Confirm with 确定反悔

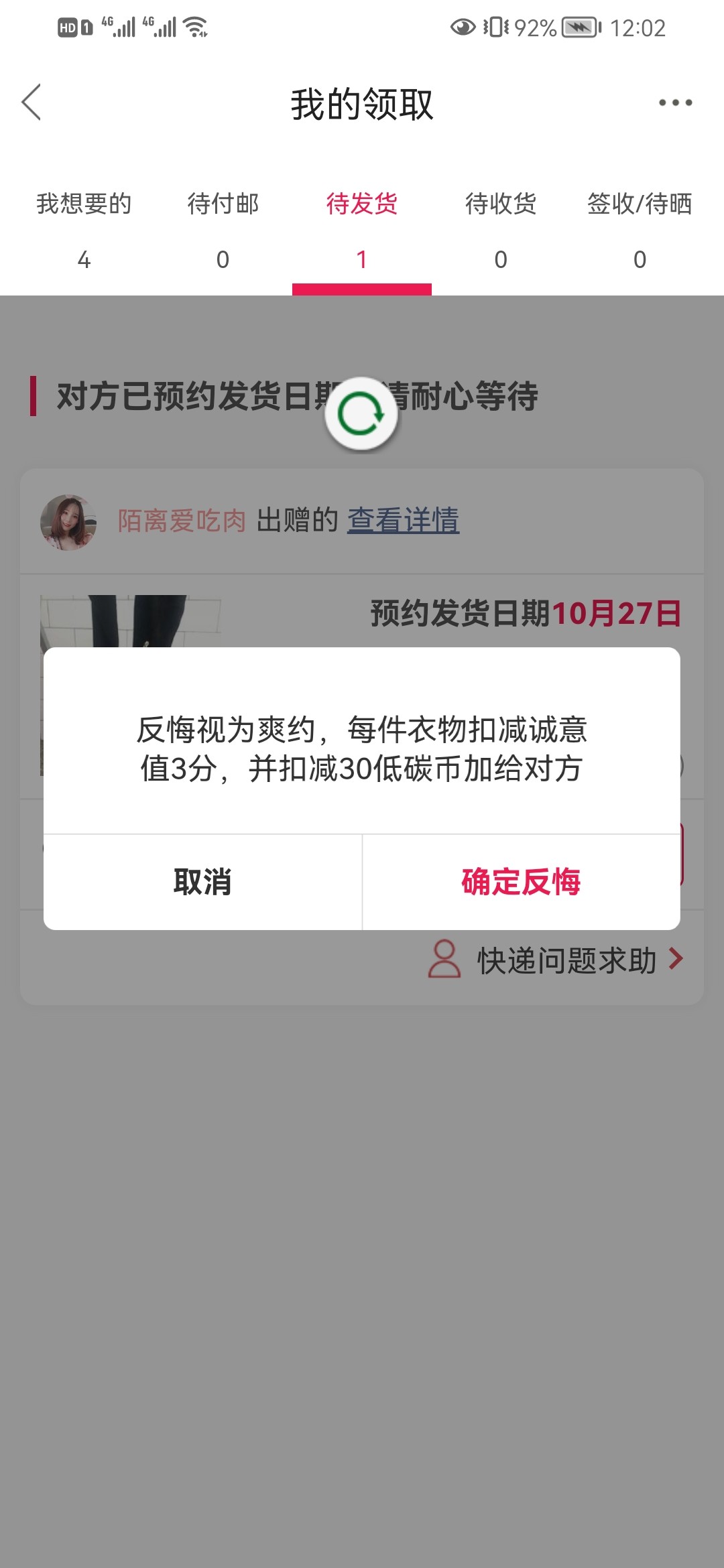[521, 882]
